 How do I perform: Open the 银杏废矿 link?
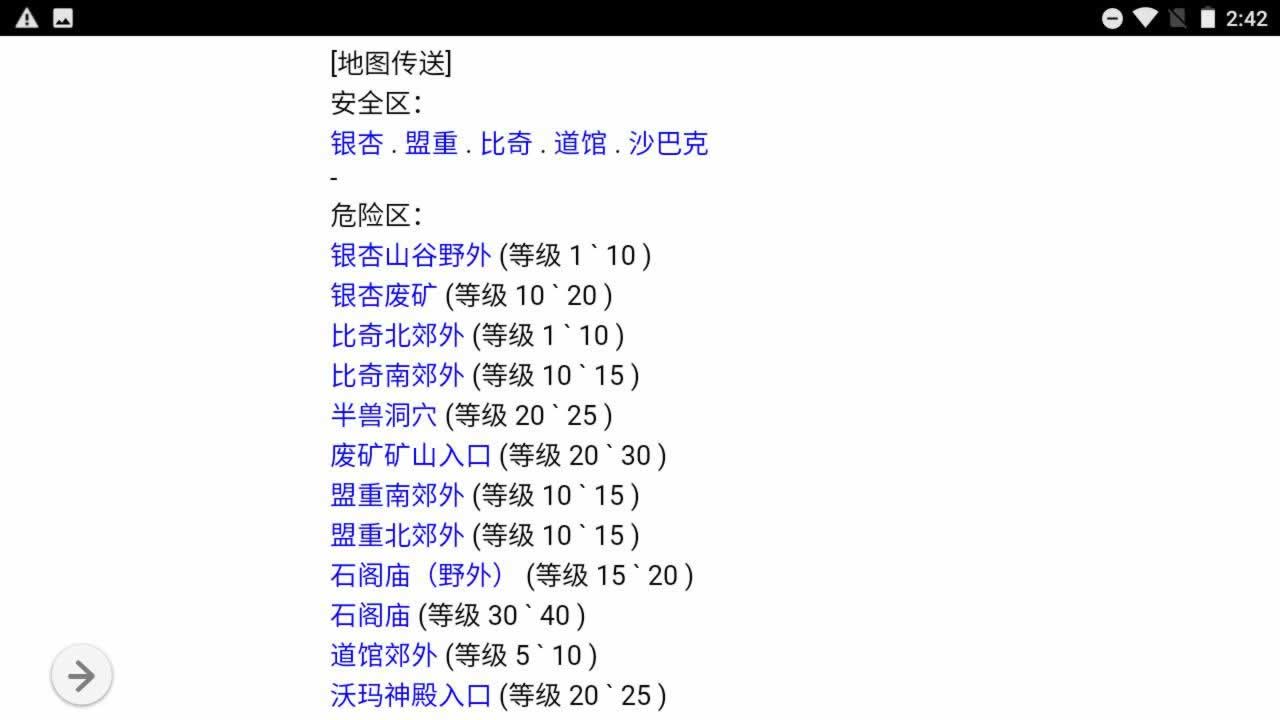384,295
